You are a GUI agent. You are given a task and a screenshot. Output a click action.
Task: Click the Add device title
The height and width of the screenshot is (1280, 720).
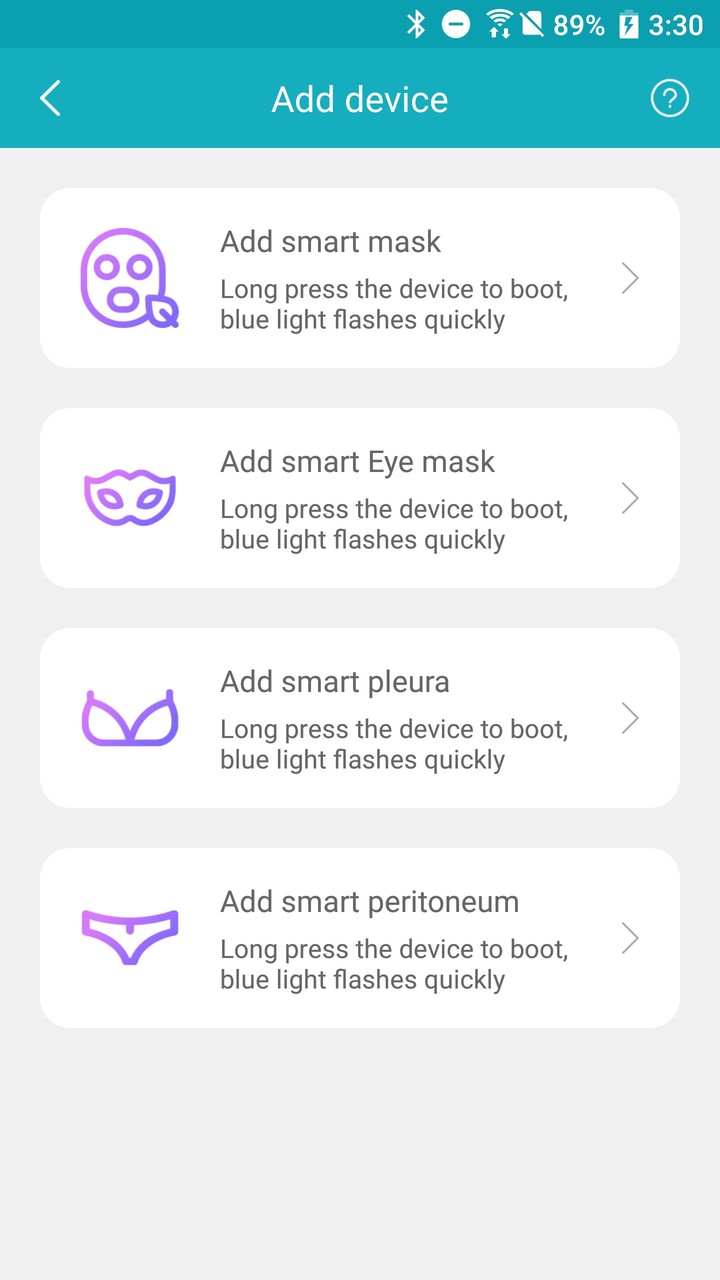click(x=359, y=98)
